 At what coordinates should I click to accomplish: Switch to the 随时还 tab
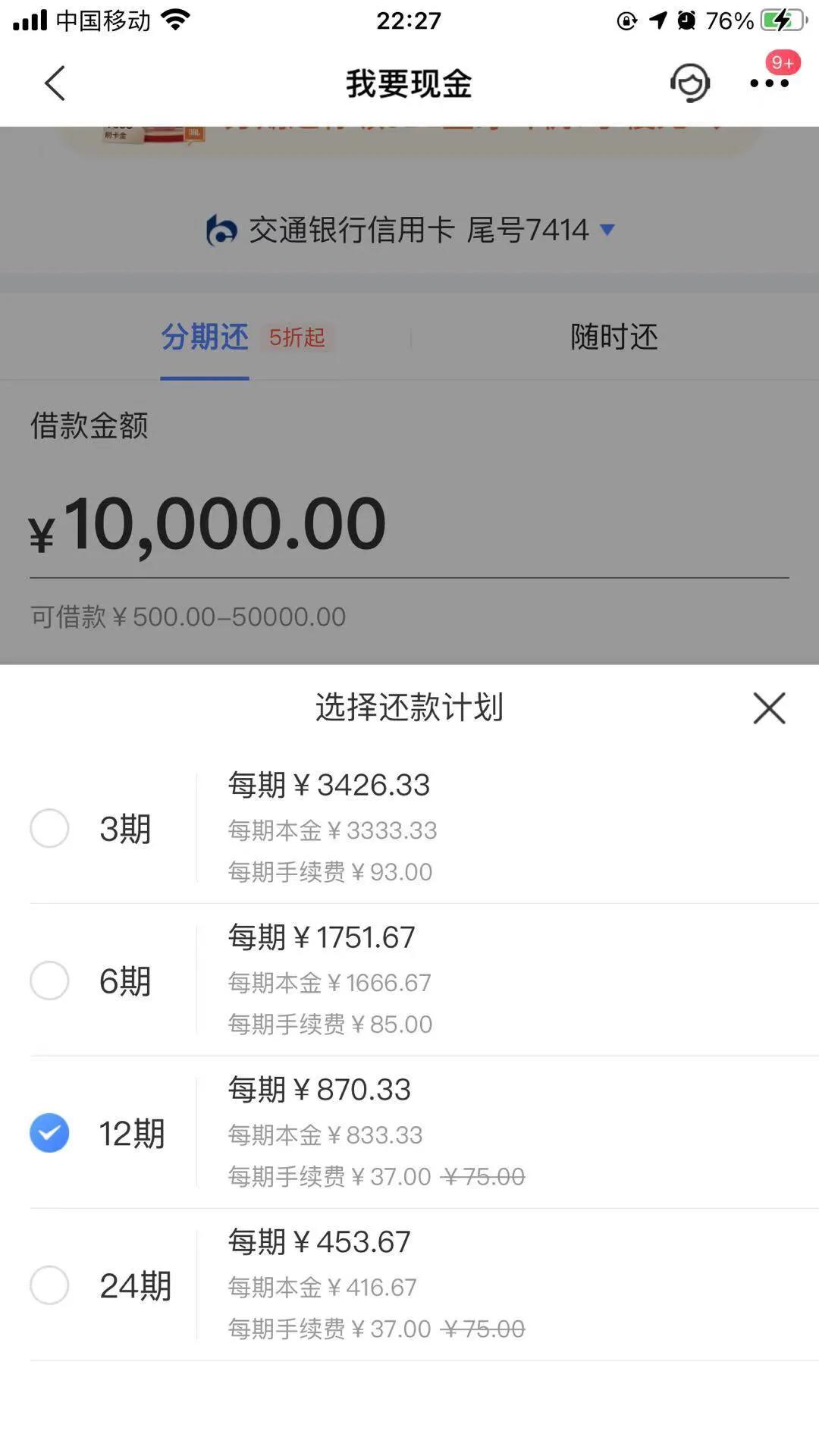pyautogui.click(x=614, y=337)
